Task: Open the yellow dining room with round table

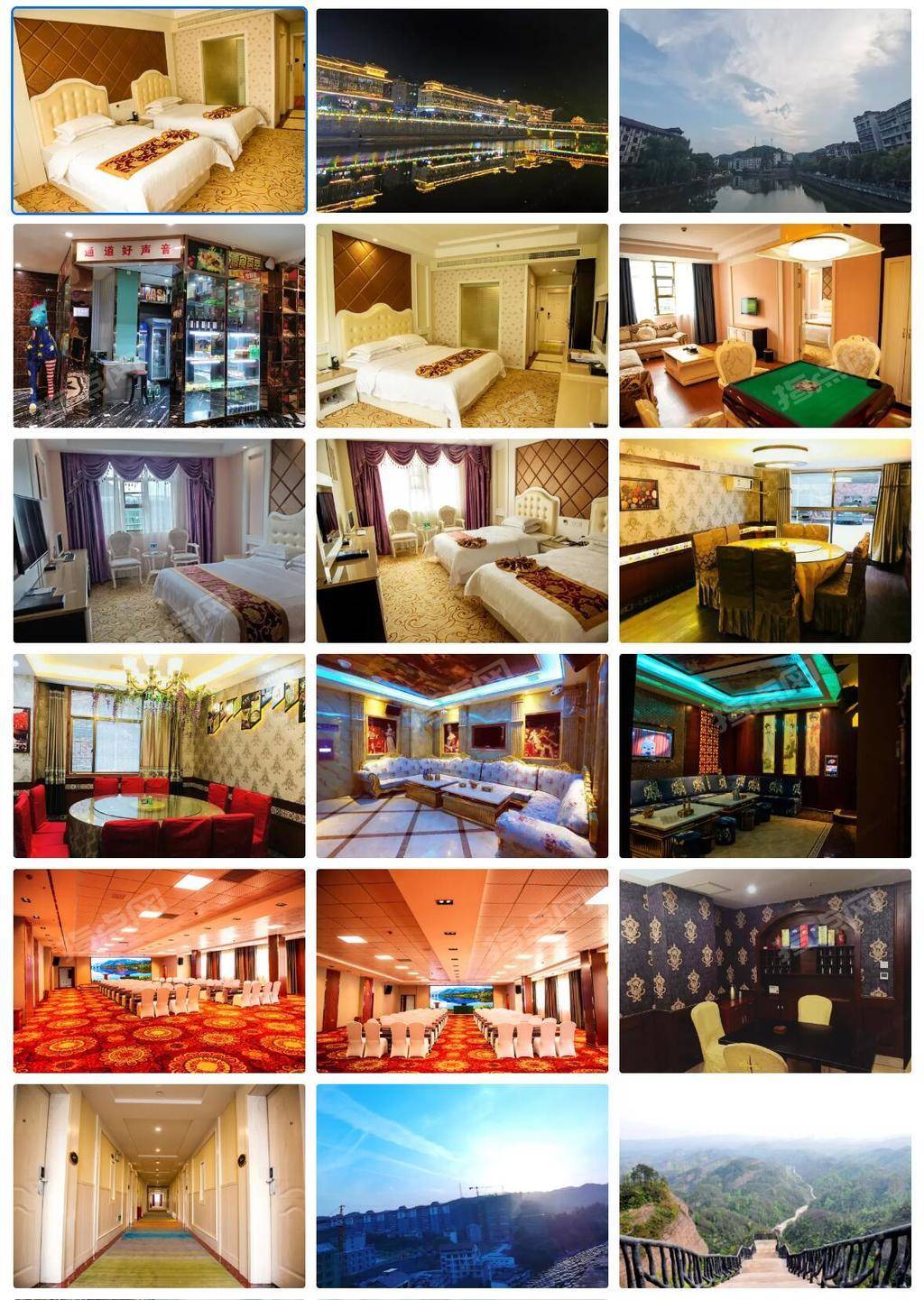Action: tap(765, 540)
